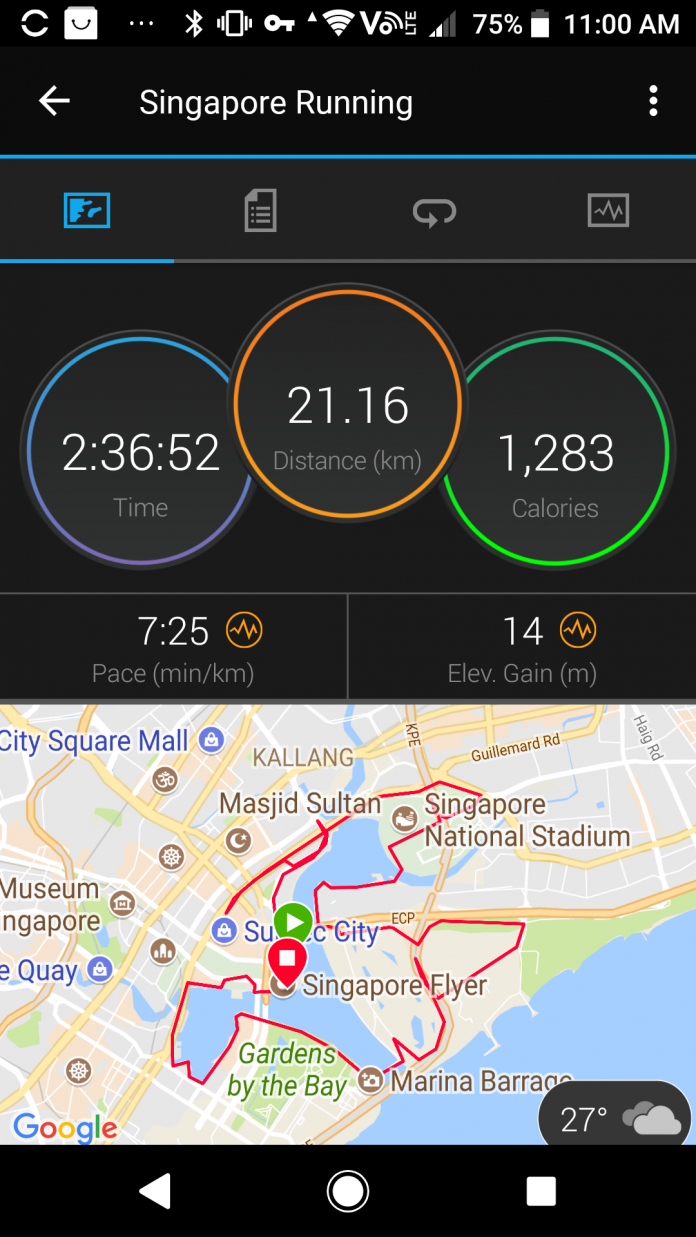Open pace insights icon next to 7:25
The height and width of the screenshot is (1237, 696).
(244, 631)
